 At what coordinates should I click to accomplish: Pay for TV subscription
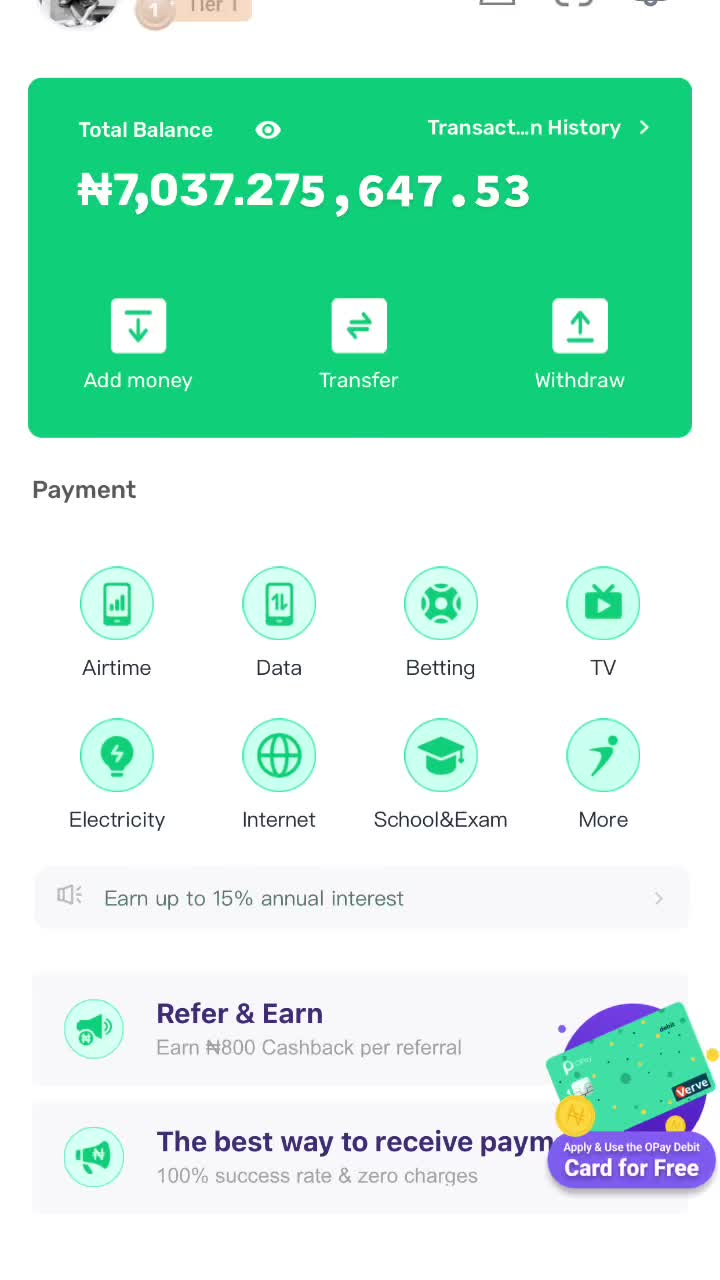[x=603, y=604]
